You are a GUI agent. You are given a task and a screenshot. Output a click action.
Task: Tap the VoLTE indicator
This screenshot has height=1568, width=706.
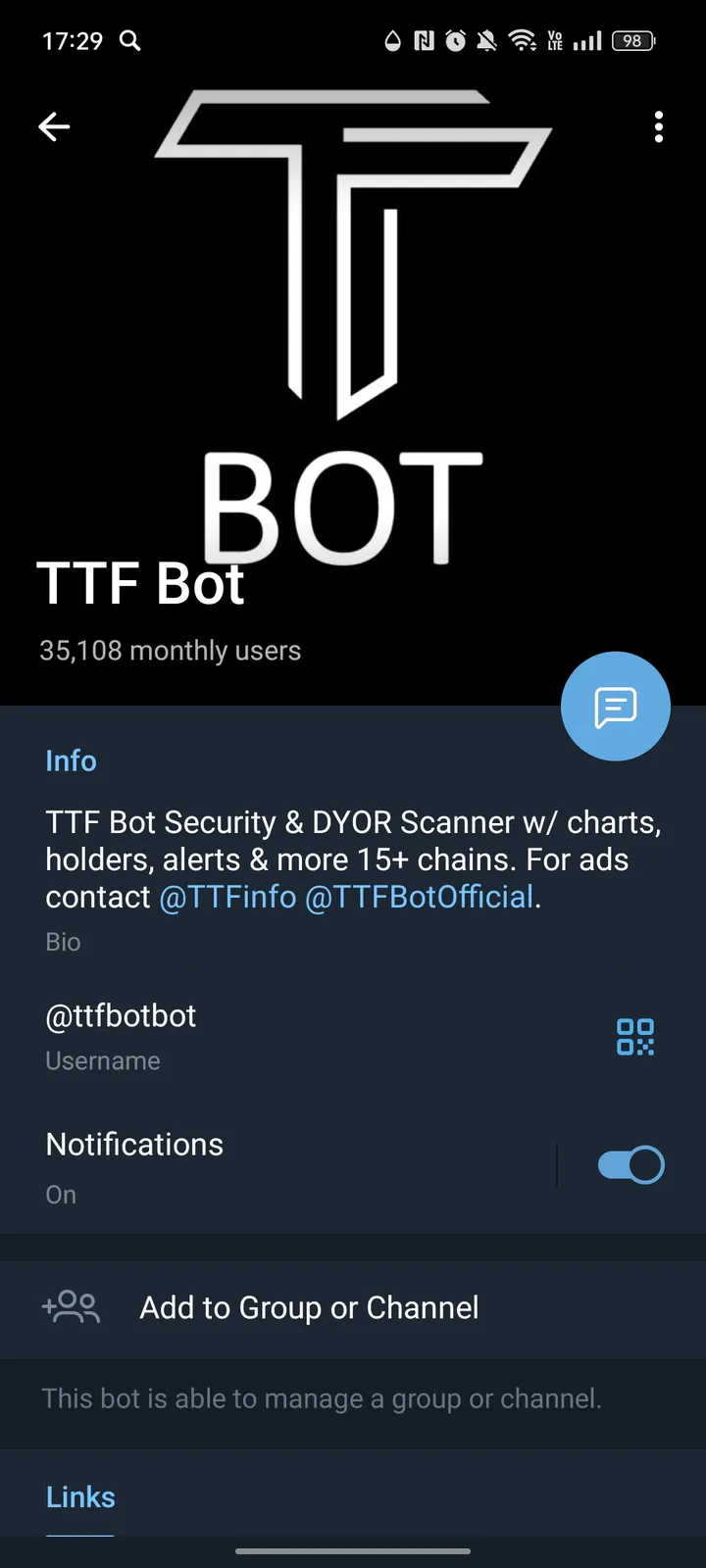[x=554, y=40]
